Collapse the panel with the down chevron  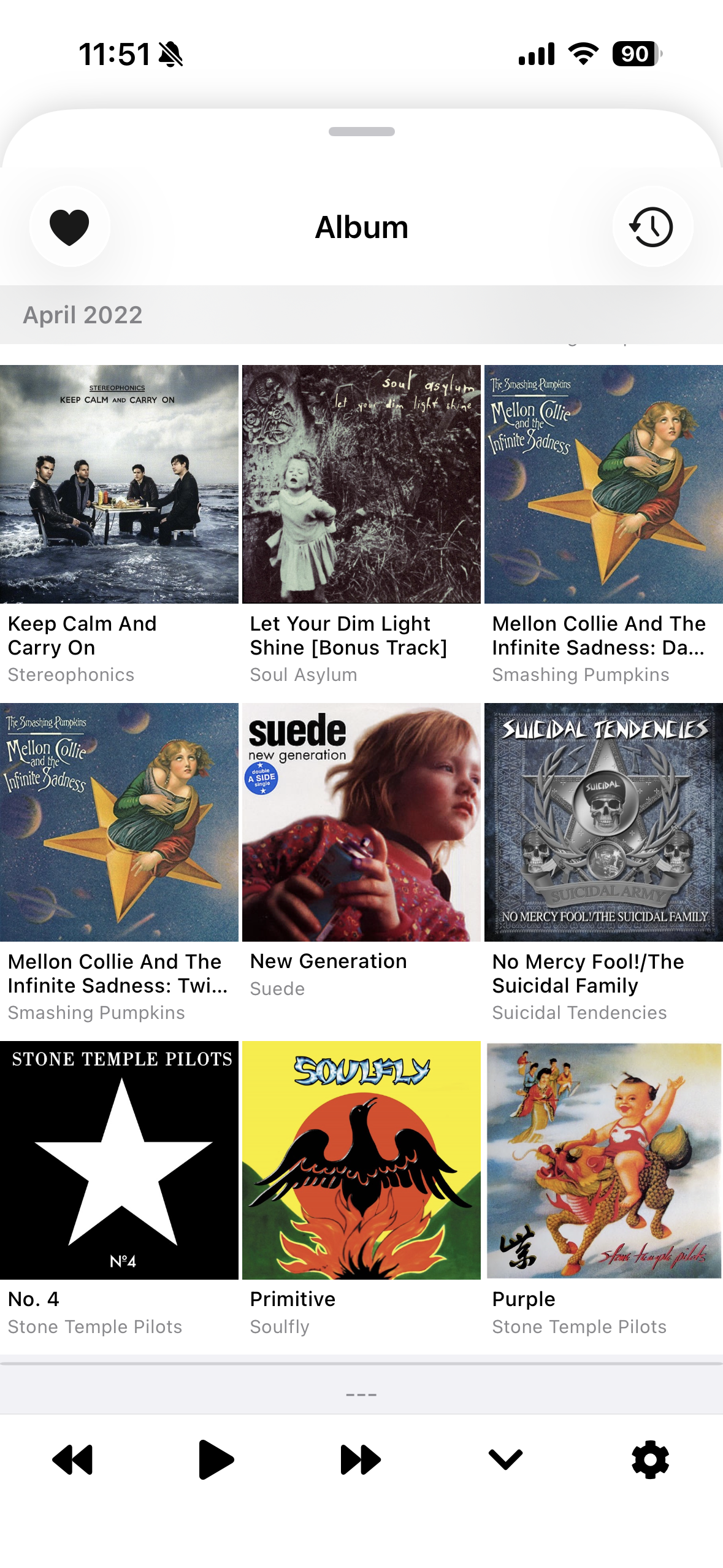point(505,1459)
